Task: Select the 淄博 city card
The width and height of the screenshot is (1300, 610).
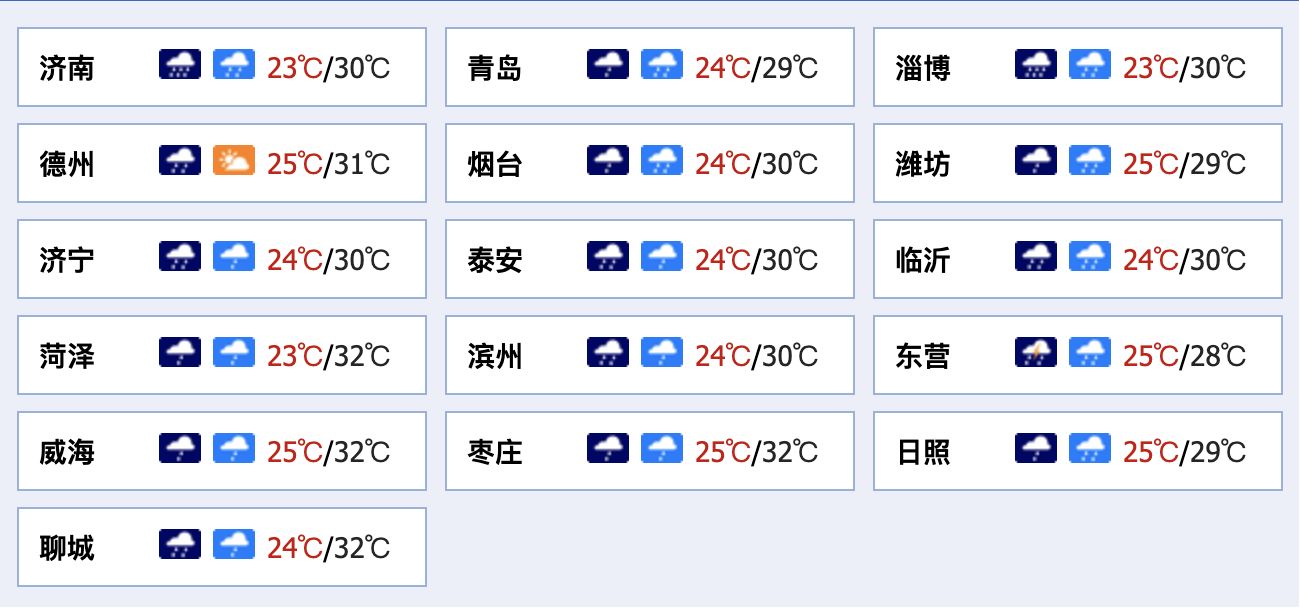Action: click(1078, 67)
